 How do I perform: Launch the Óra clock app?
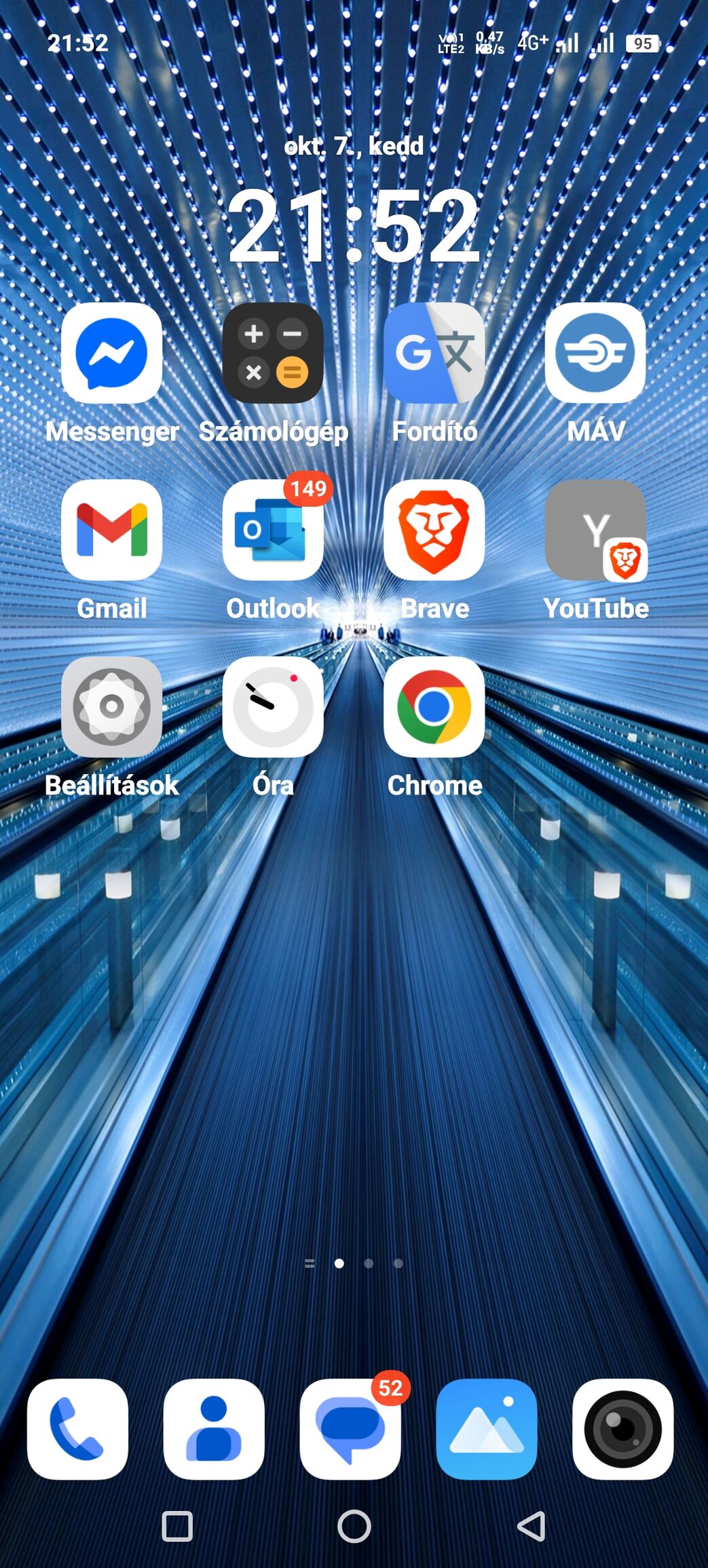pos(273,707)
